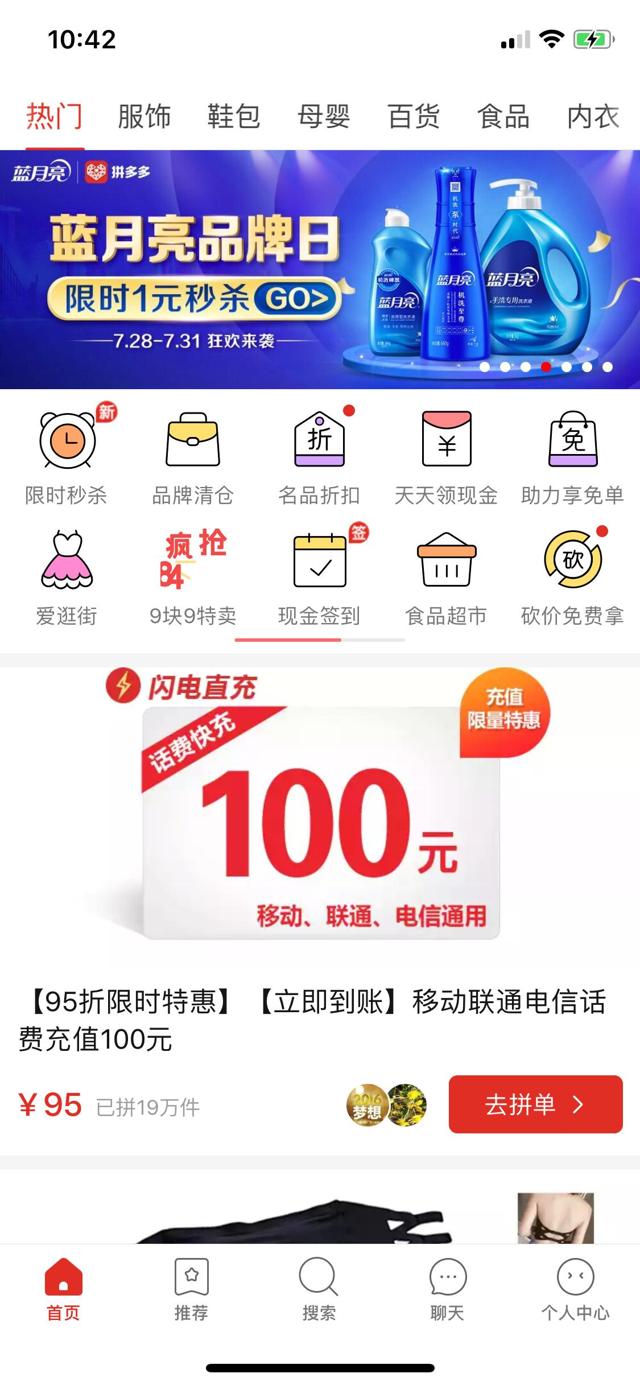Tap the 名品折扣 shortcut
Screen dimensions: 640x1386
pos(319,456)
